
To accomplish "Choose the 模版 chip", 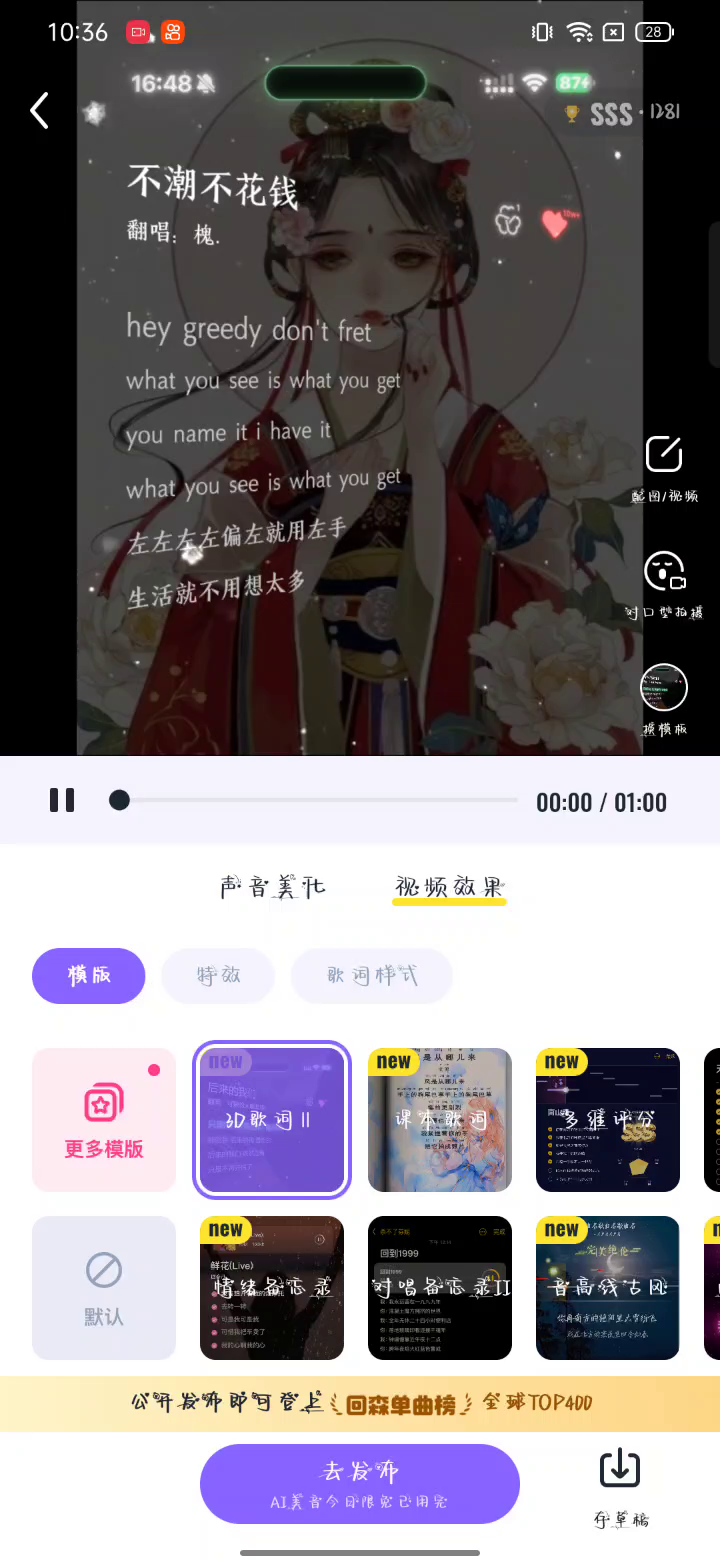I will tap(89, 976).
